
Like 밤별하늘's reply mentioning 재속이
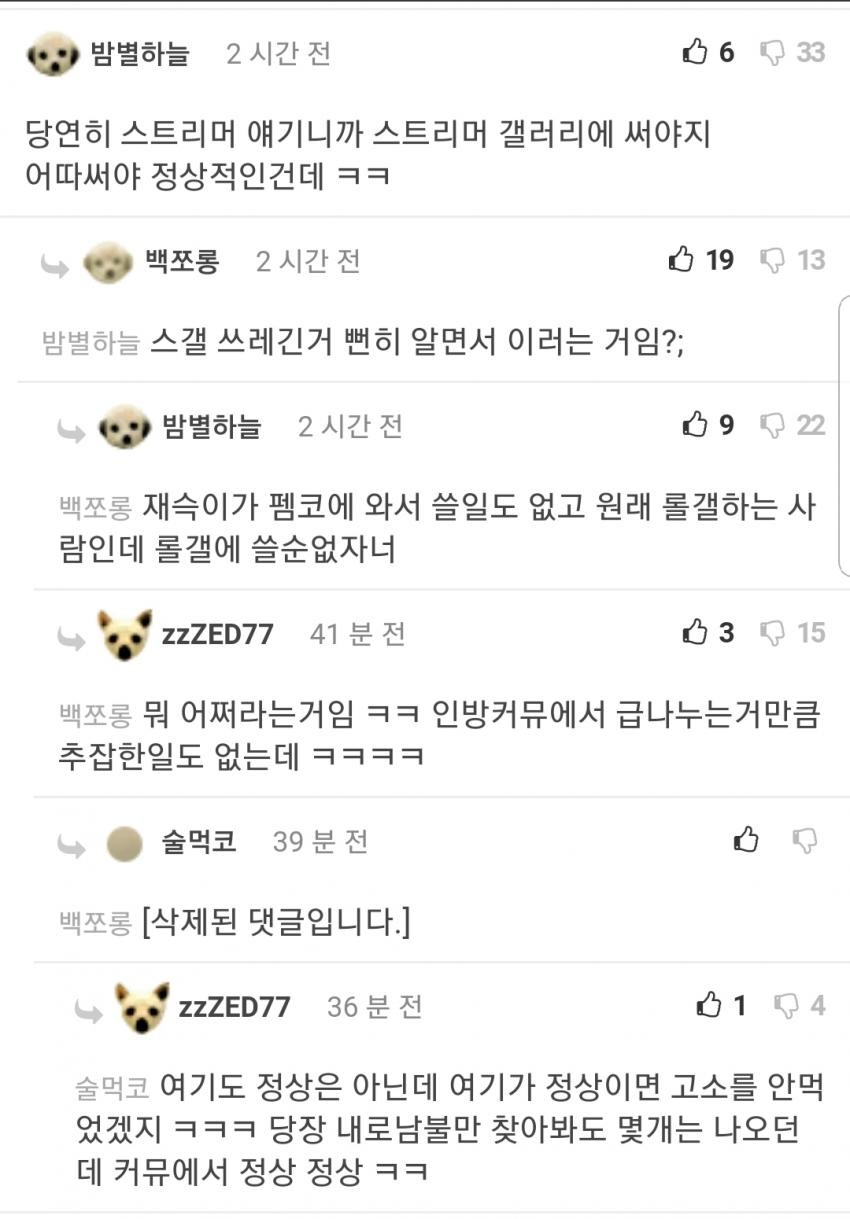pyautogui.click(x=695, y=425)
